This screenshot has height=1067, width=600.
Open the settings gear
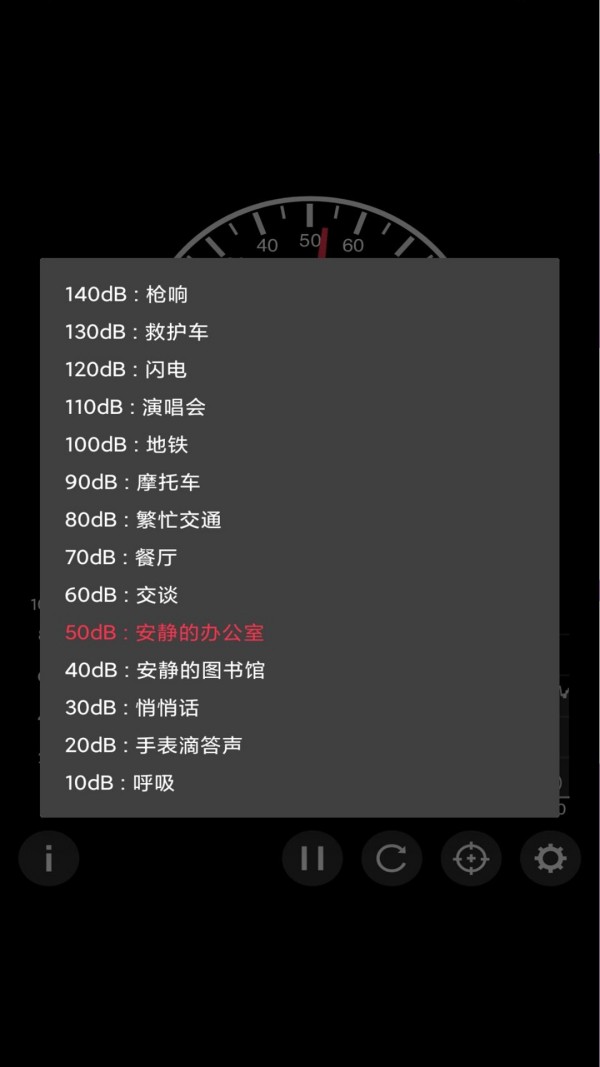[x=550, y=858]
